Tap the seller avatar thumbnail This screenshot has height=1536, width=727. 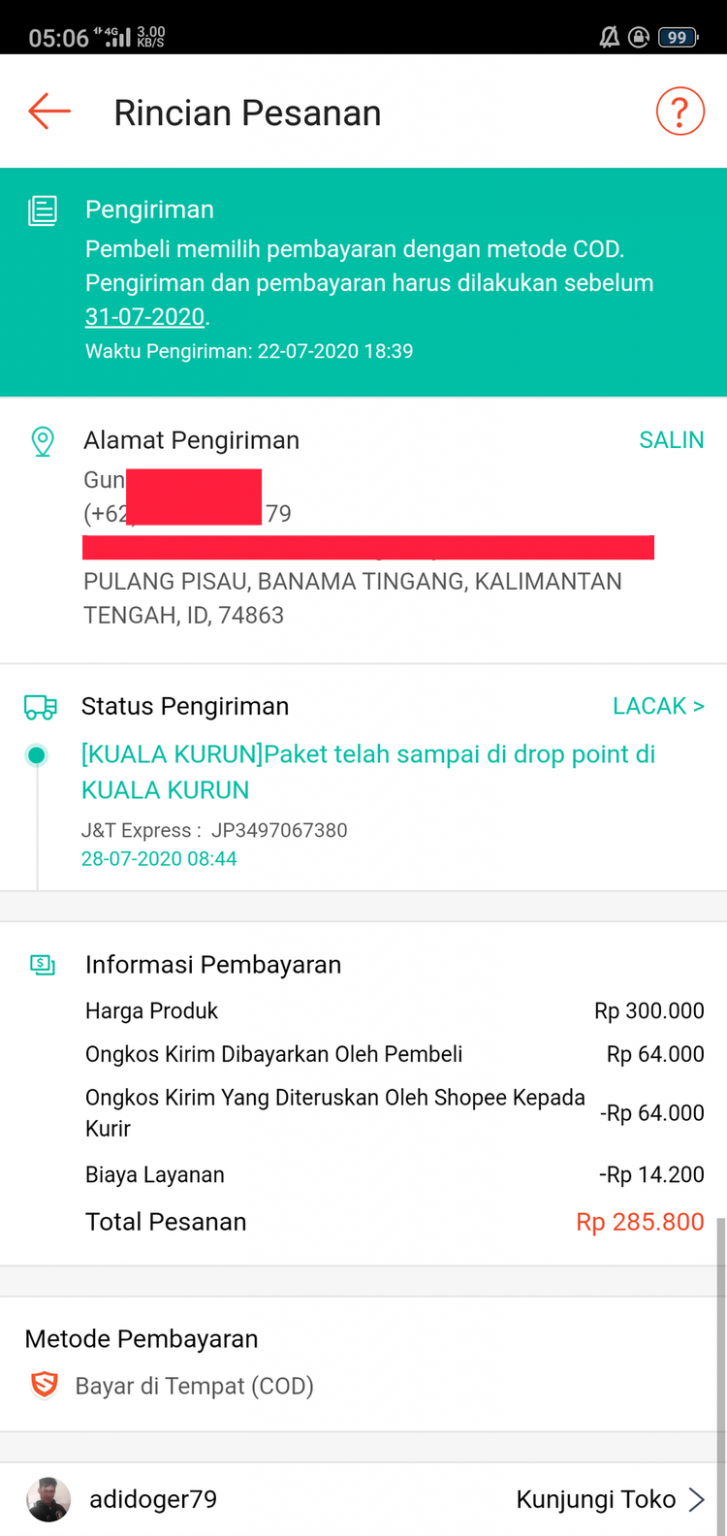click(51, 1498)
